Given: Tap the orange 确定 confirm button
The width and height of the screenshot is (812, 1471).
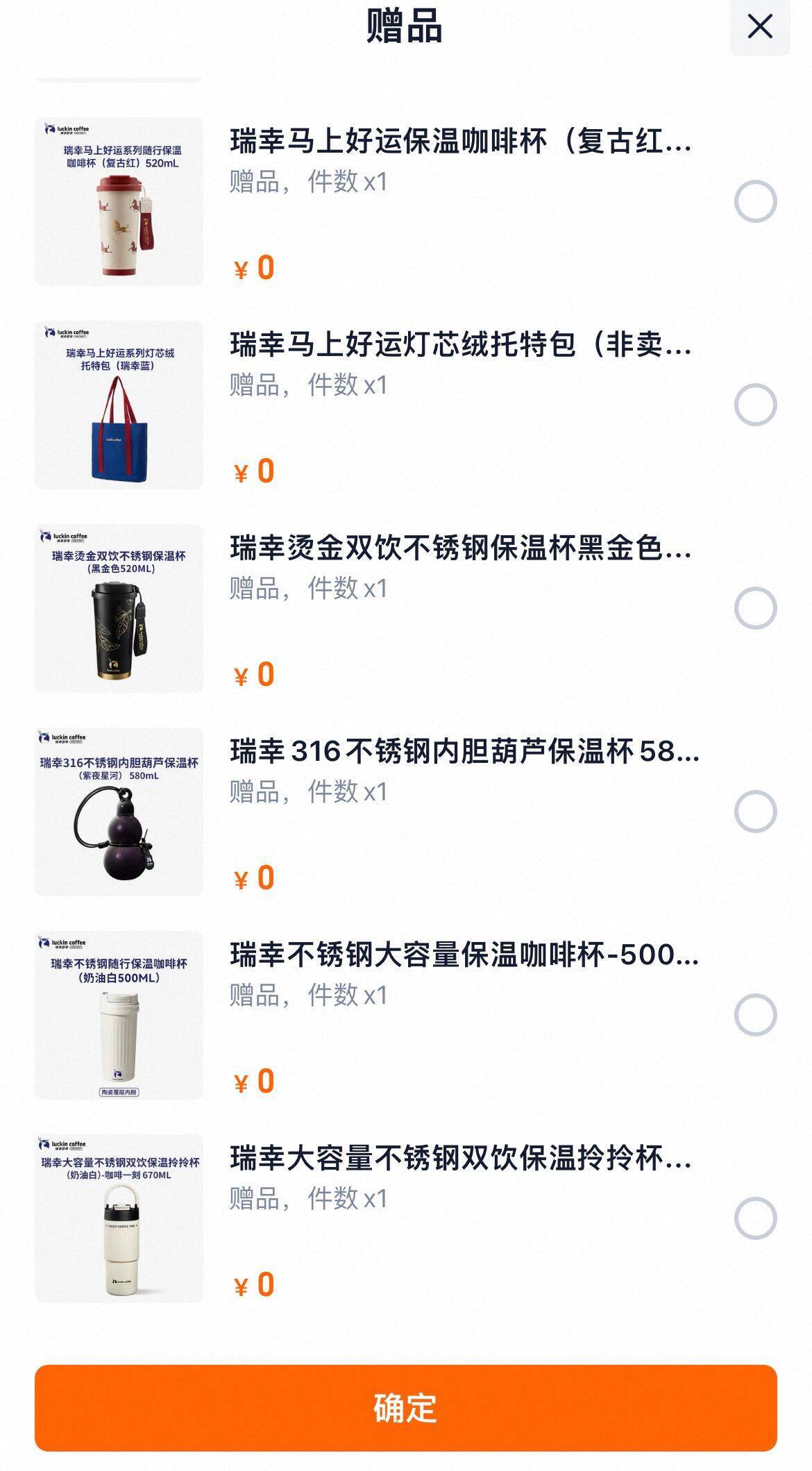Looking at the screenshot, I should 405,1408.
